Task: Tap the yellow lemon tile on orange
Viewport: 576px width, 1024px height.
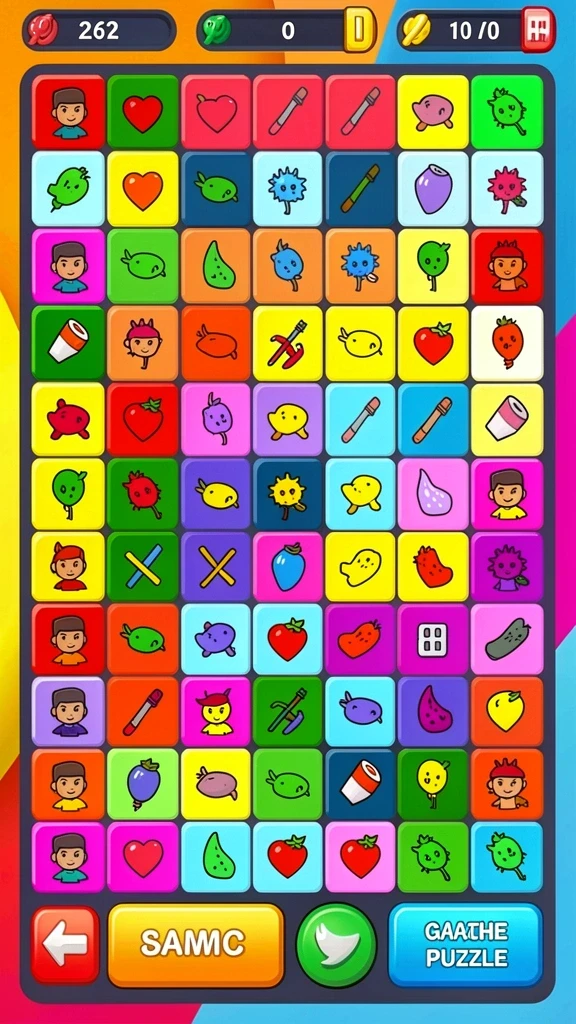Action: click(507, 711)
